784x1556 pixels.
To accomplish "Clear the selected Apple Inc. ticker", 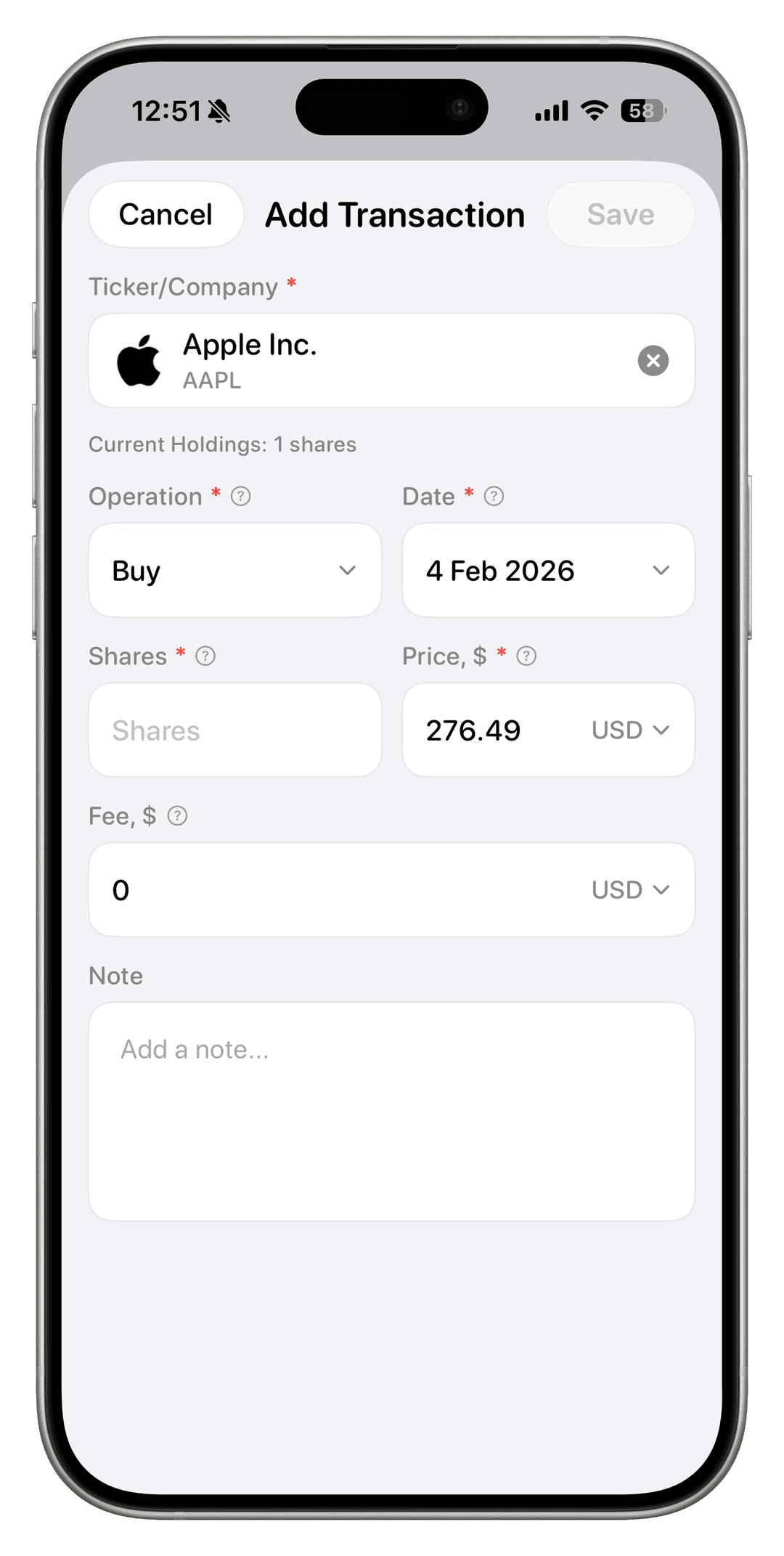I will pos(652,360).
